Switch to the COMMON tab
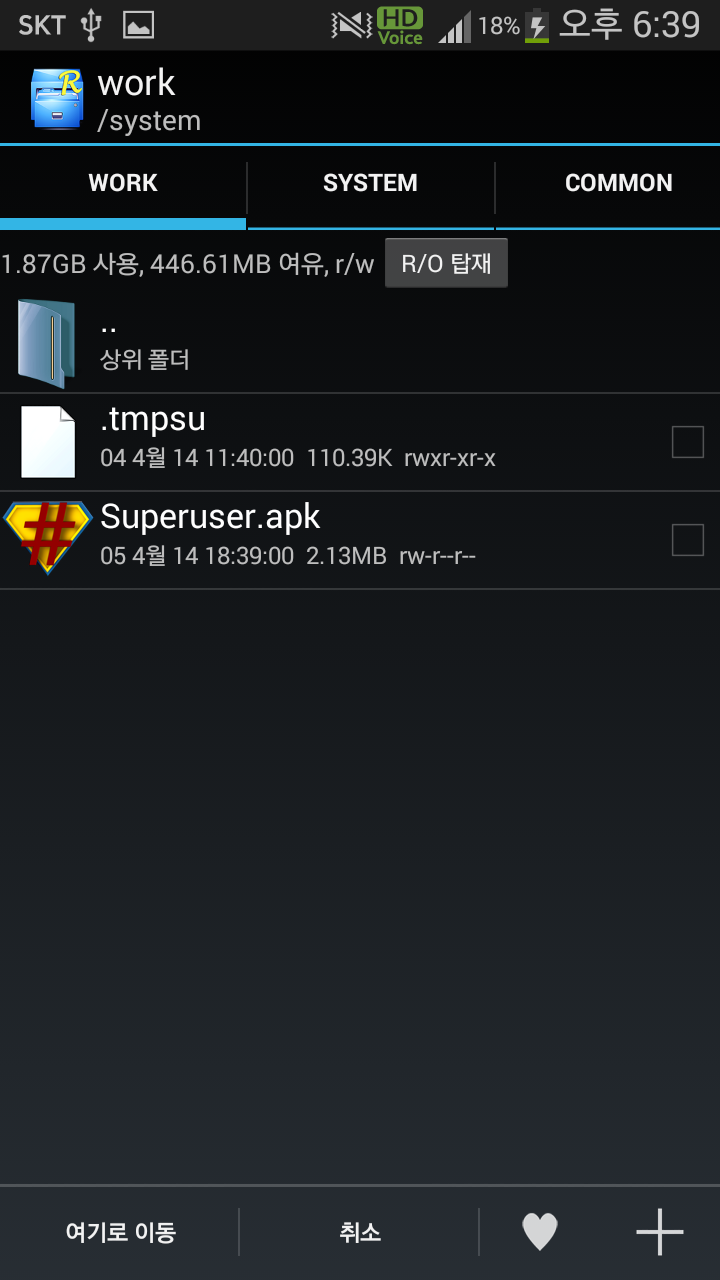This screenshot has height=1280, width=720. 618,183
